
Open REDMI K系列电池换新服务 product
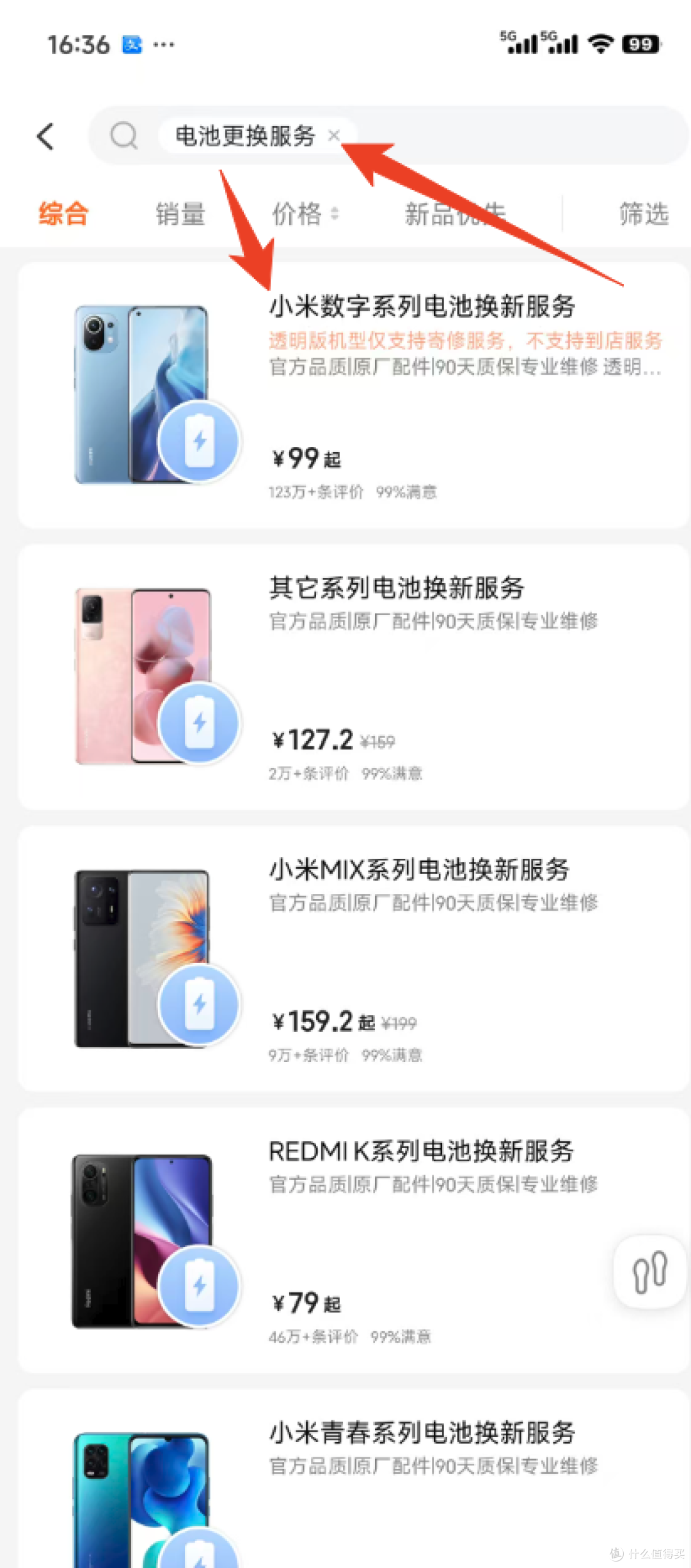354,1241
